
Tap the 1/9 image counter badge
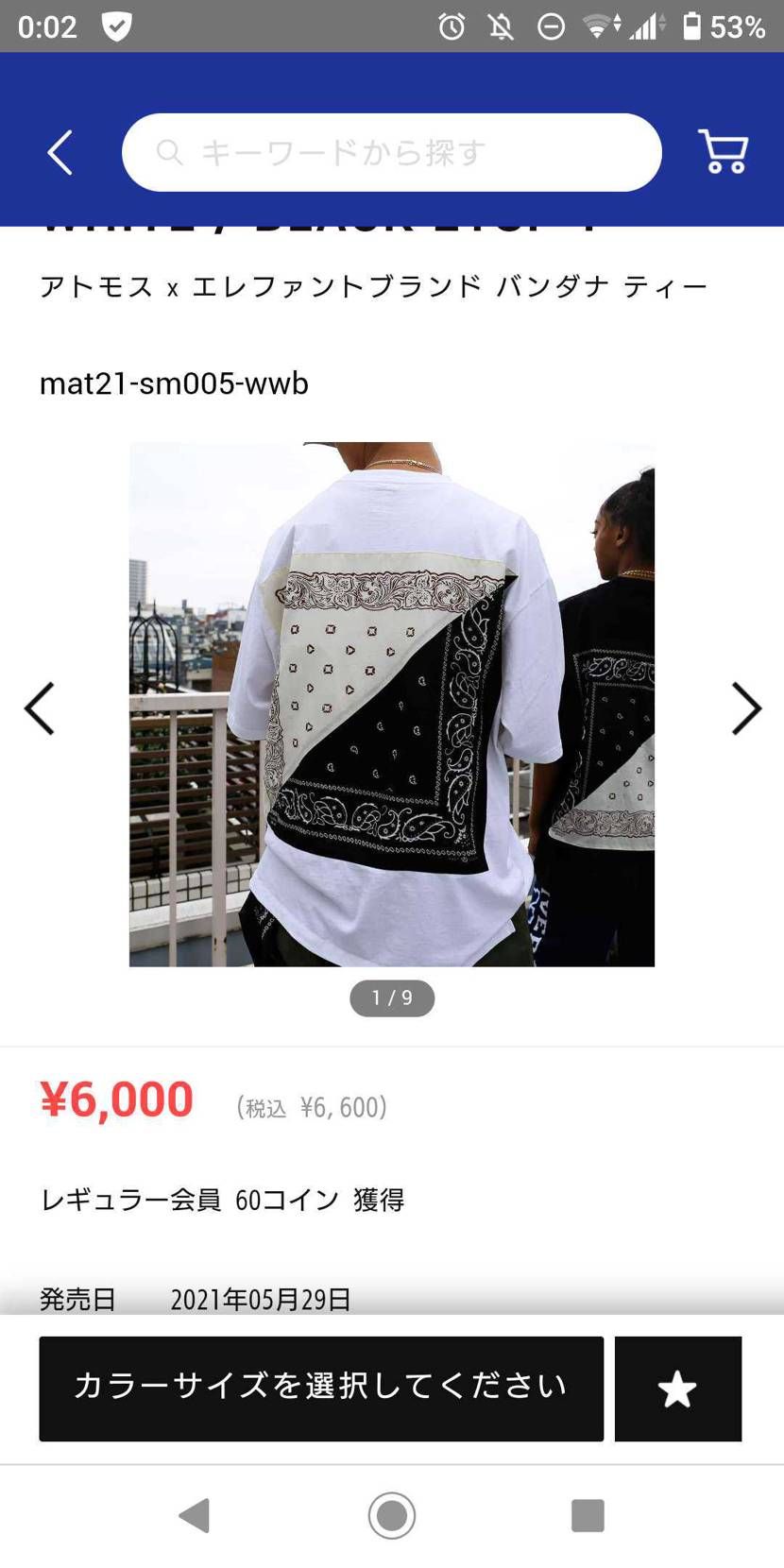391,997
